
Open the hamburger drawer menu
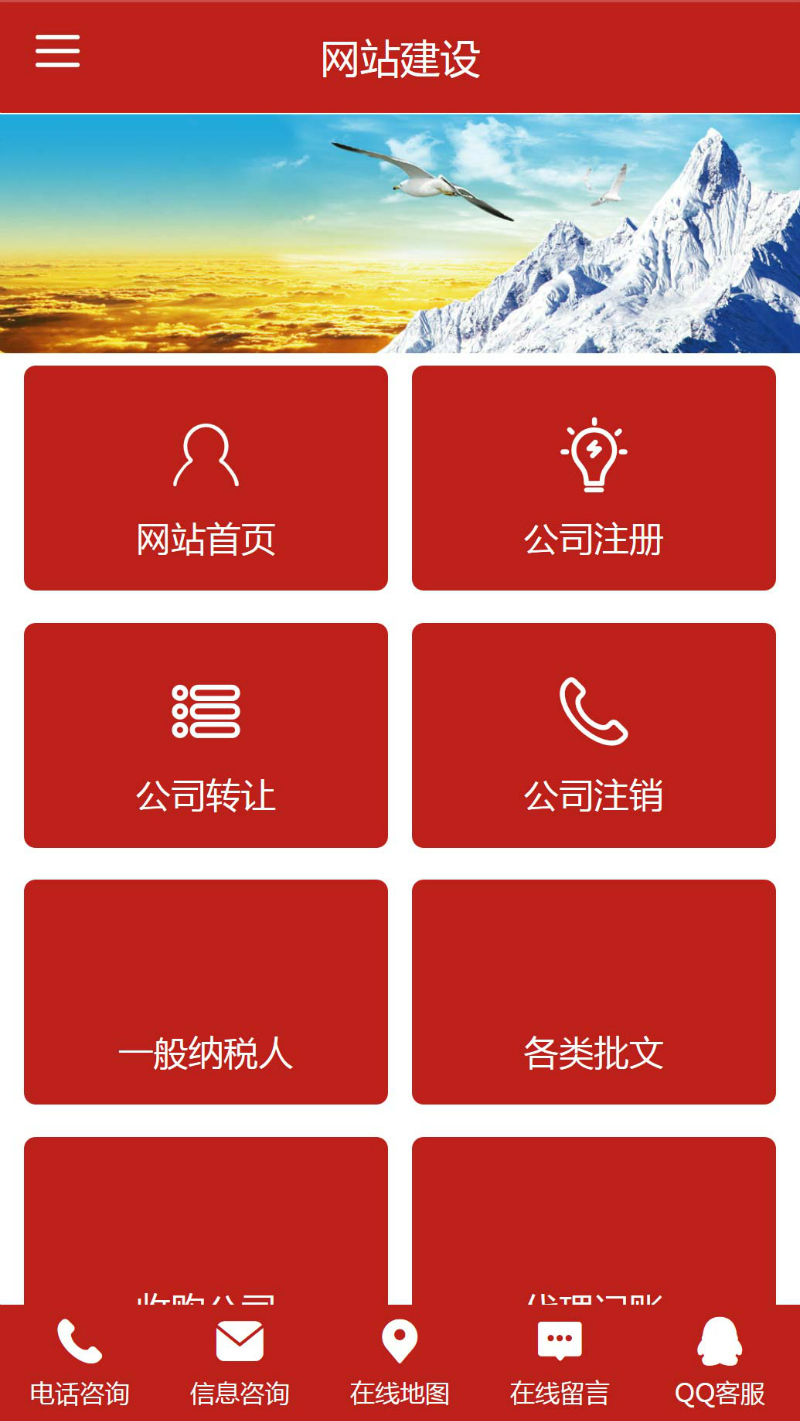(x=58, y=51)
